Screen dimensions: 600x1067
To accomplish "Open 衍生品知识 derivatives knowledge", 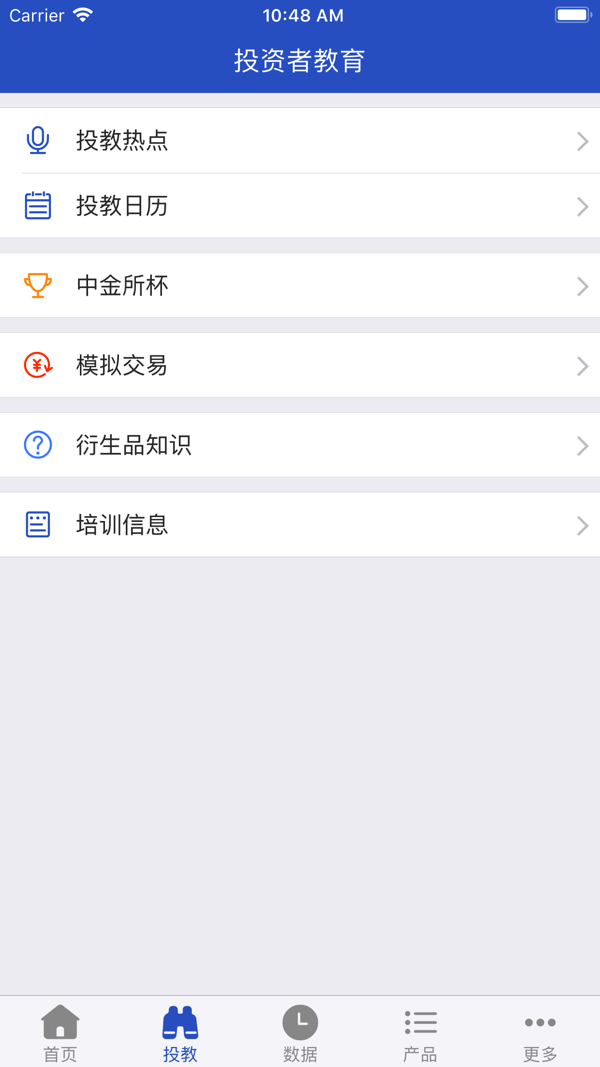I will coord(300,445).
